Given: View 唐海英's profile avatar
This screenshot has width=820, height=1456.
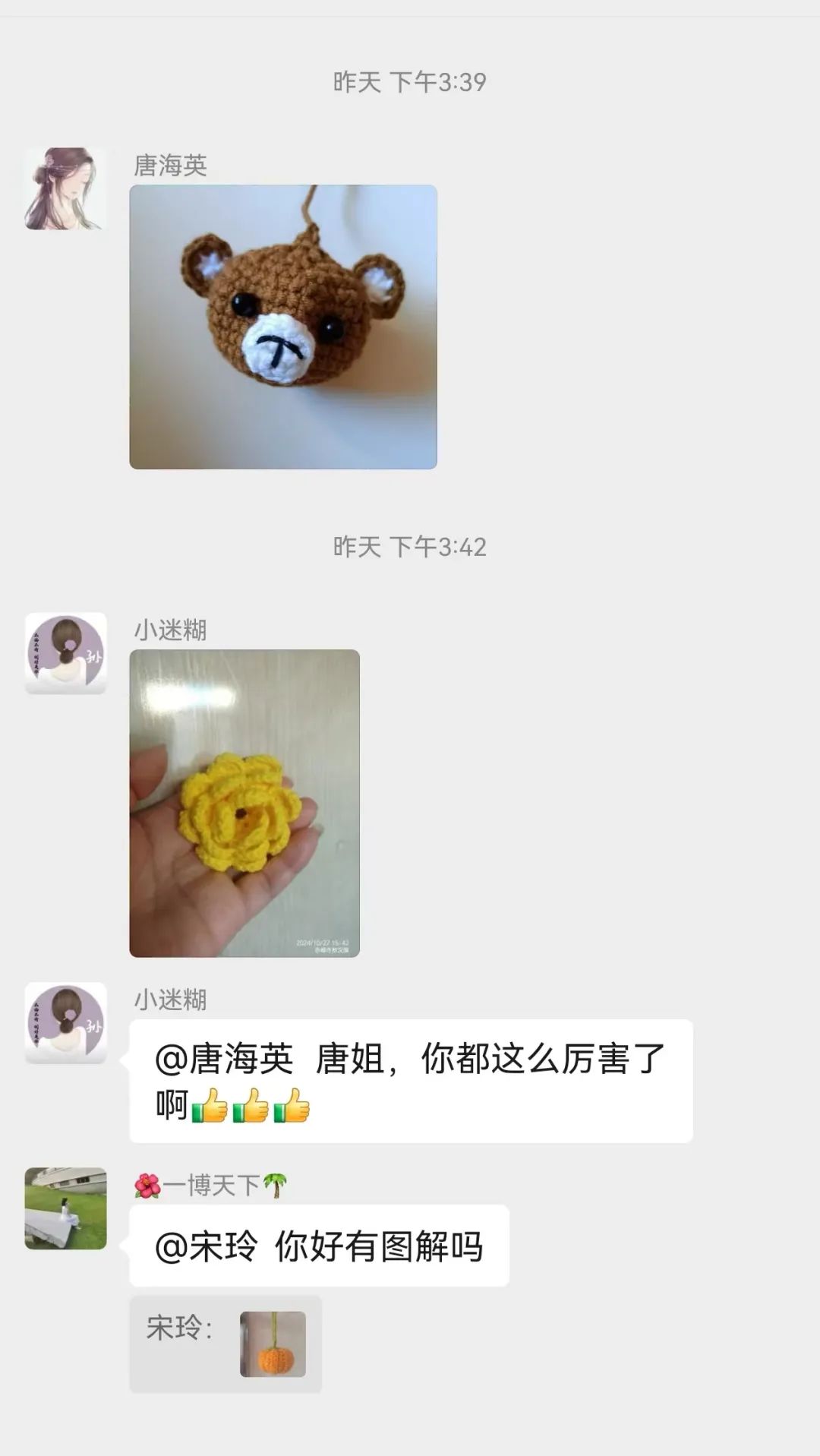Looking at the screenshot, I should 66,188.
